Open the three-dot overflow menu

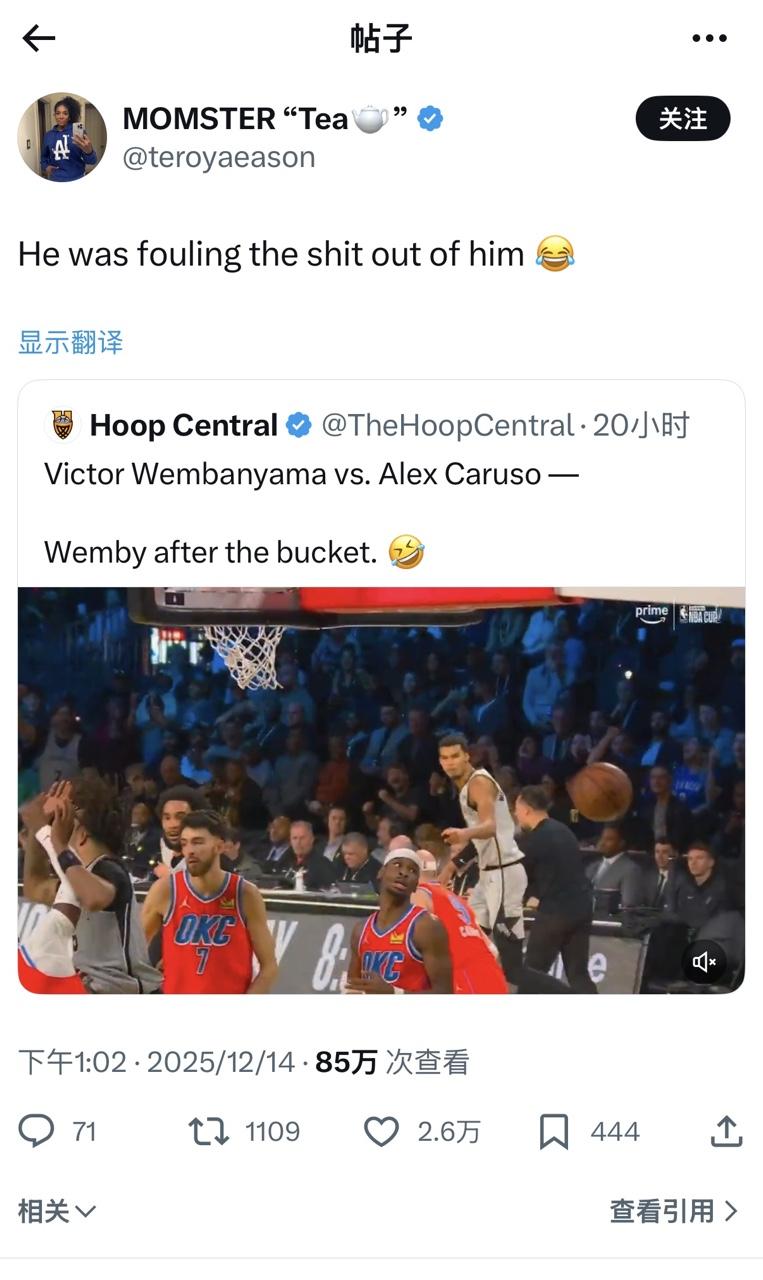pyautogui.click(x=709, y=38)
